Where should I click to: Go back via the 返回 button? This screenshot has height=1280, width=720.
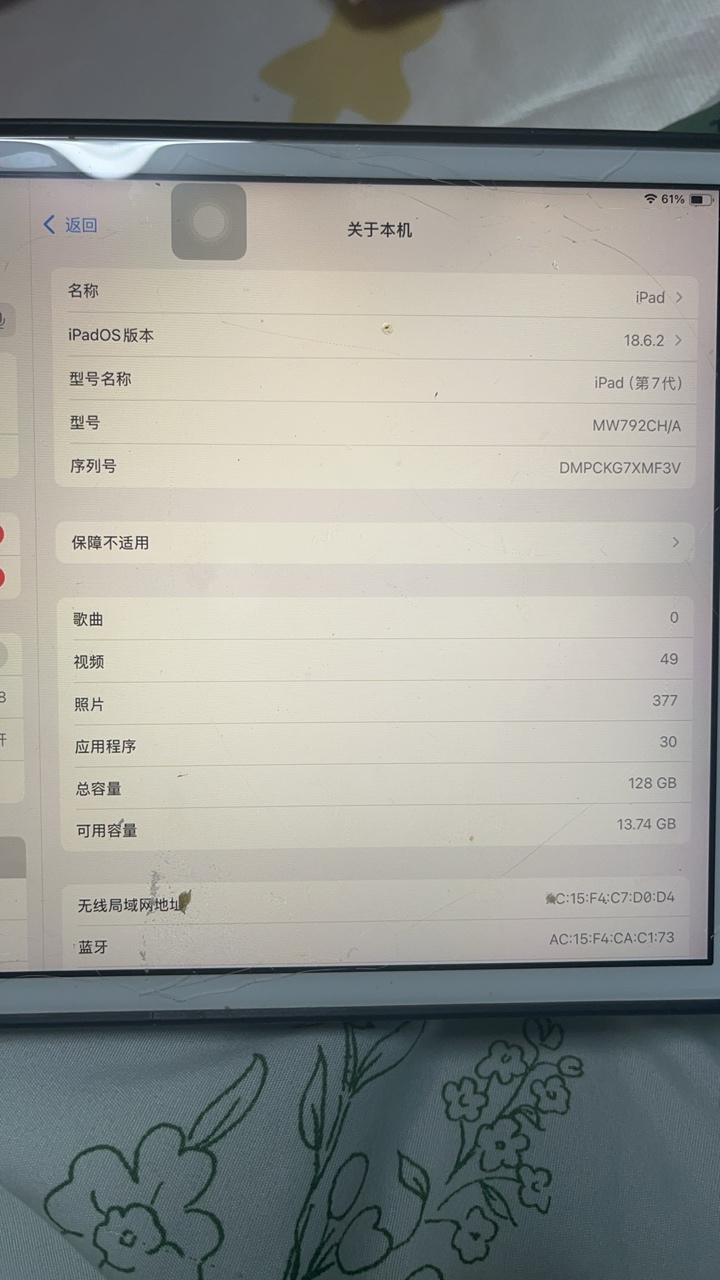pyautogui.click(x=70, y=225)
